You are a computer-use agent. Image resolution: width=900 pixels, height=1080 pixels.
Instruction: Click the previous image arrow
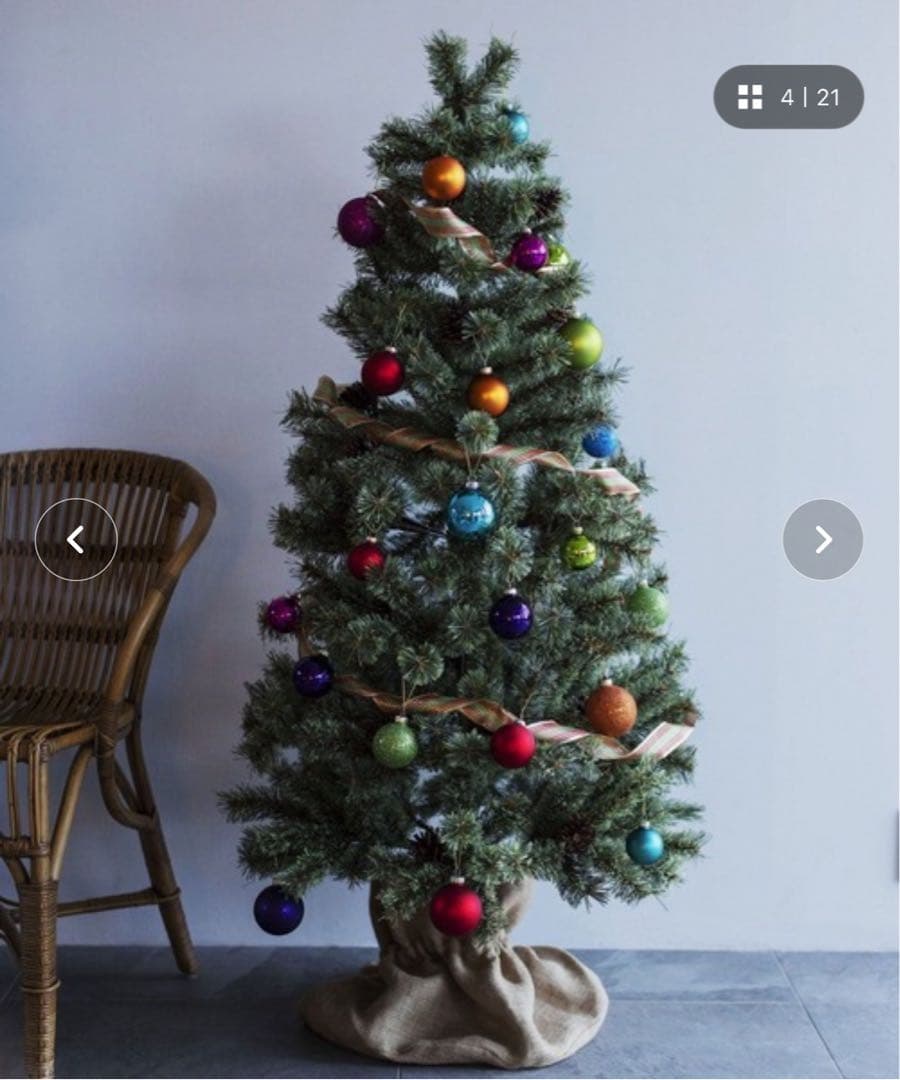click(x=78, y=540)
